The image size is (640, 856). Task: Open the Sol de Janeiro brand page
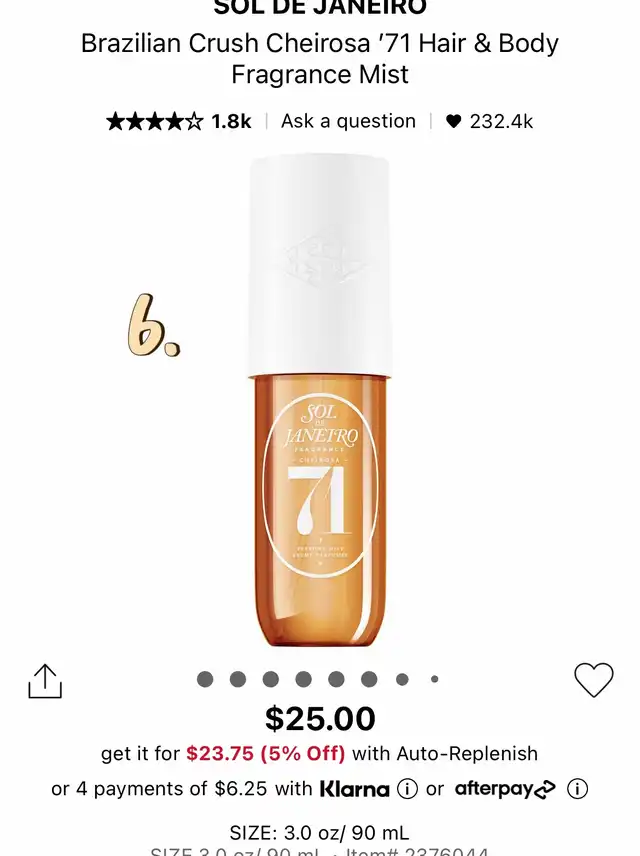pyautogui.click(x=320, y=8)
